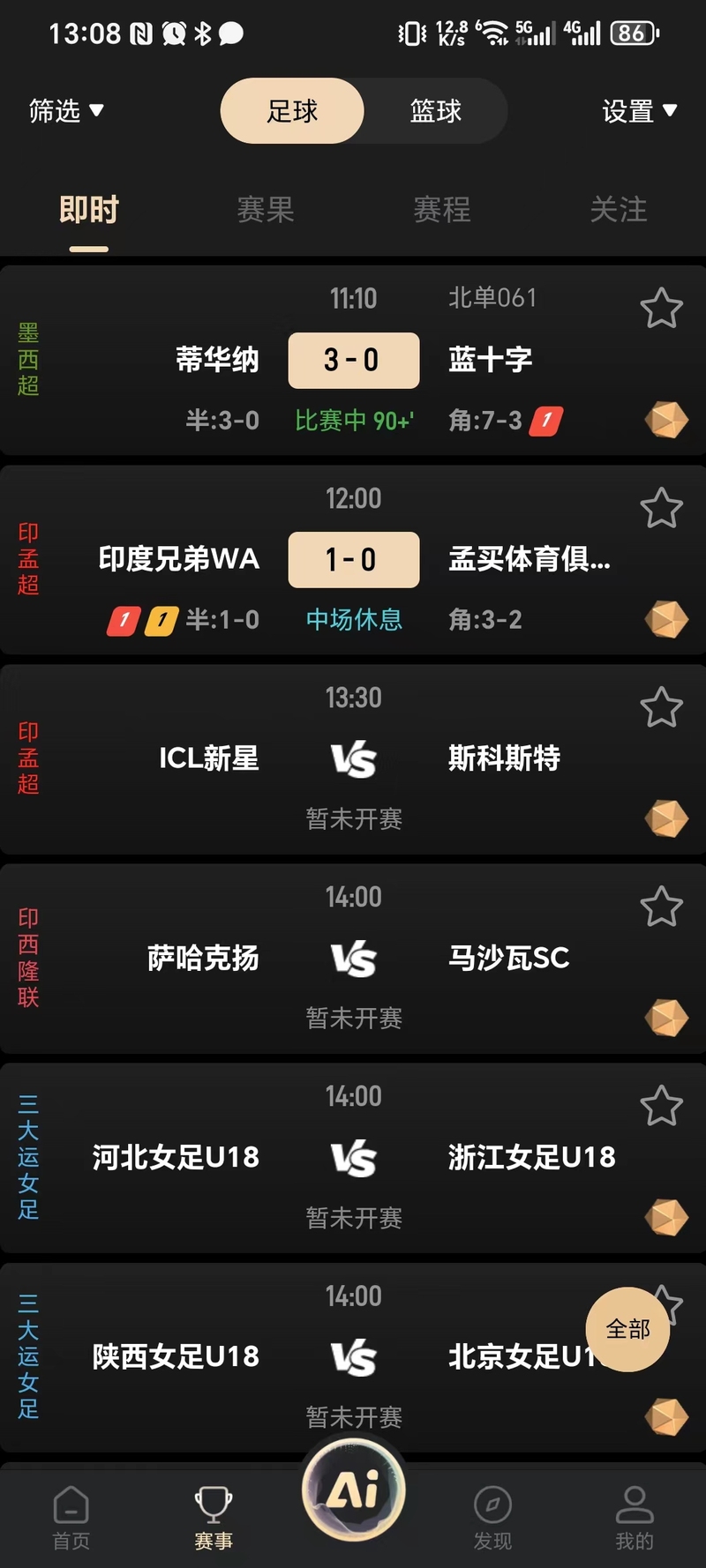Favorite the 蒂华纳 vs 蓝十字 match

click(x=661, y=309)
